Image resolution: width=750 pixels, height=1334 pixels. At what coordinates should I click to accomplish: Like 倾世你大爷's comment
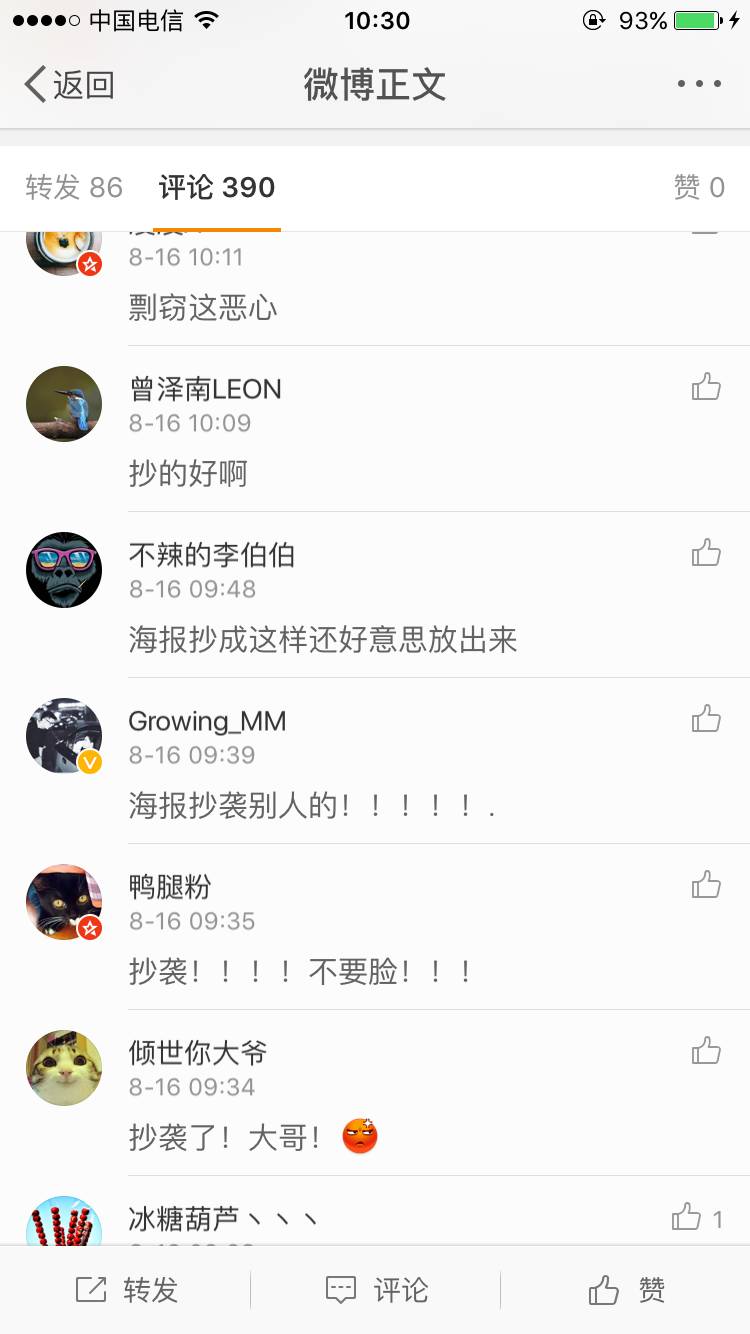706,1051
